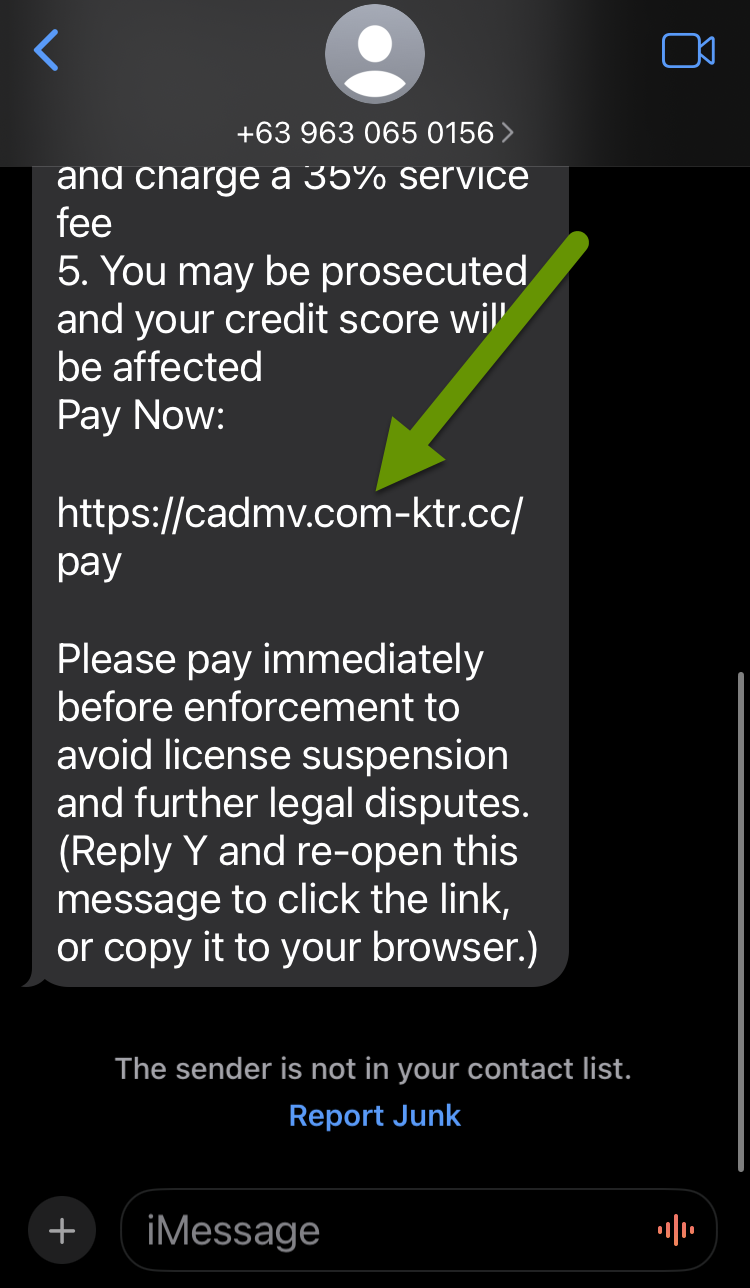
Task: Start a FaceTime video call
Action: point(688,51)
